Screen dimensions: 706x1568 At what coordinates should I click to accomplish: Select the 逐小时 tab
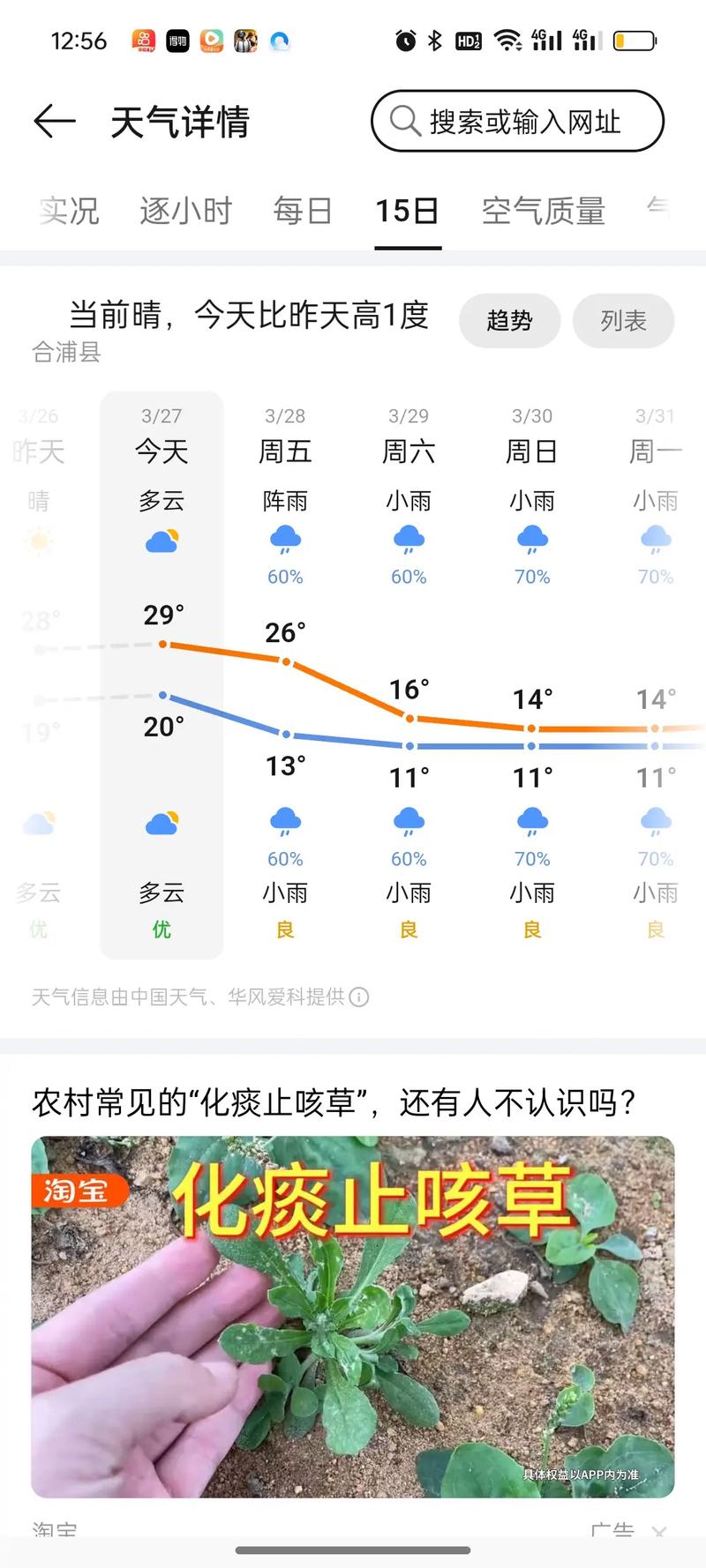(x=185, y=210)
